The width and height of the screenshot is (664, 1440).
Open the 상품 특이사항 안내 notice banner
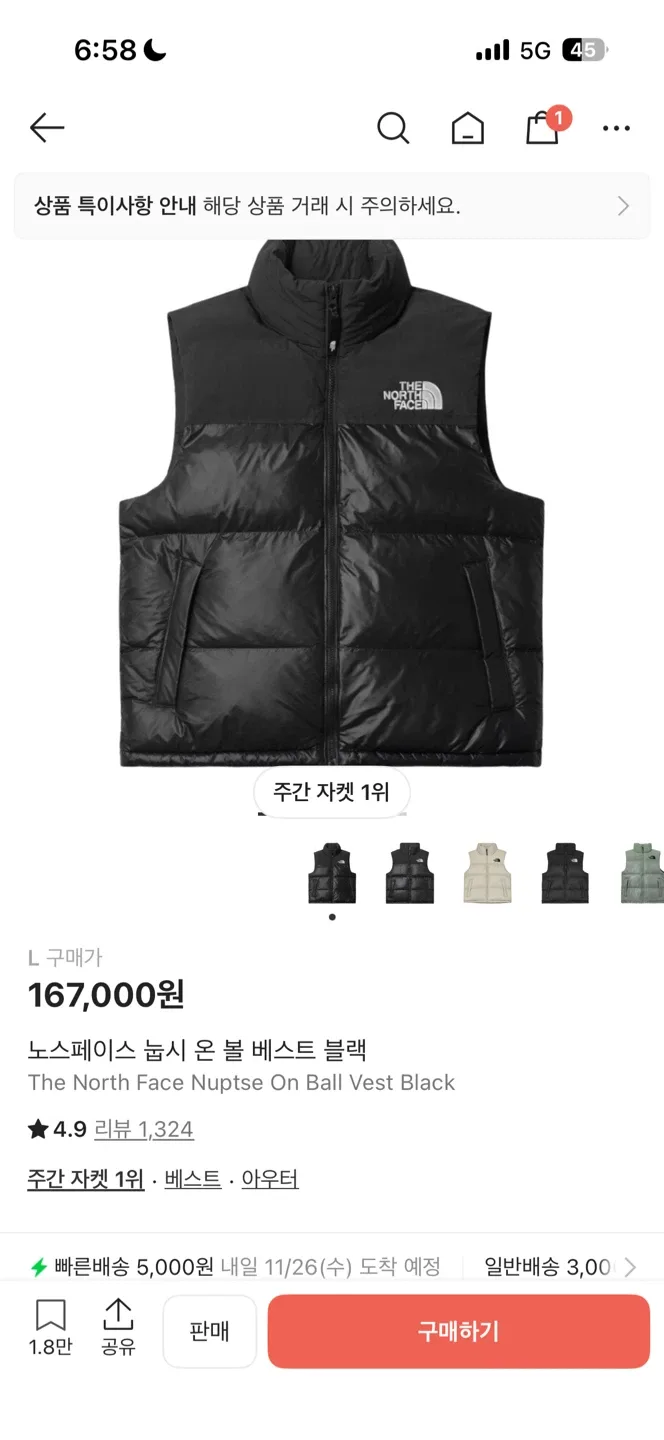pos(332,206)
